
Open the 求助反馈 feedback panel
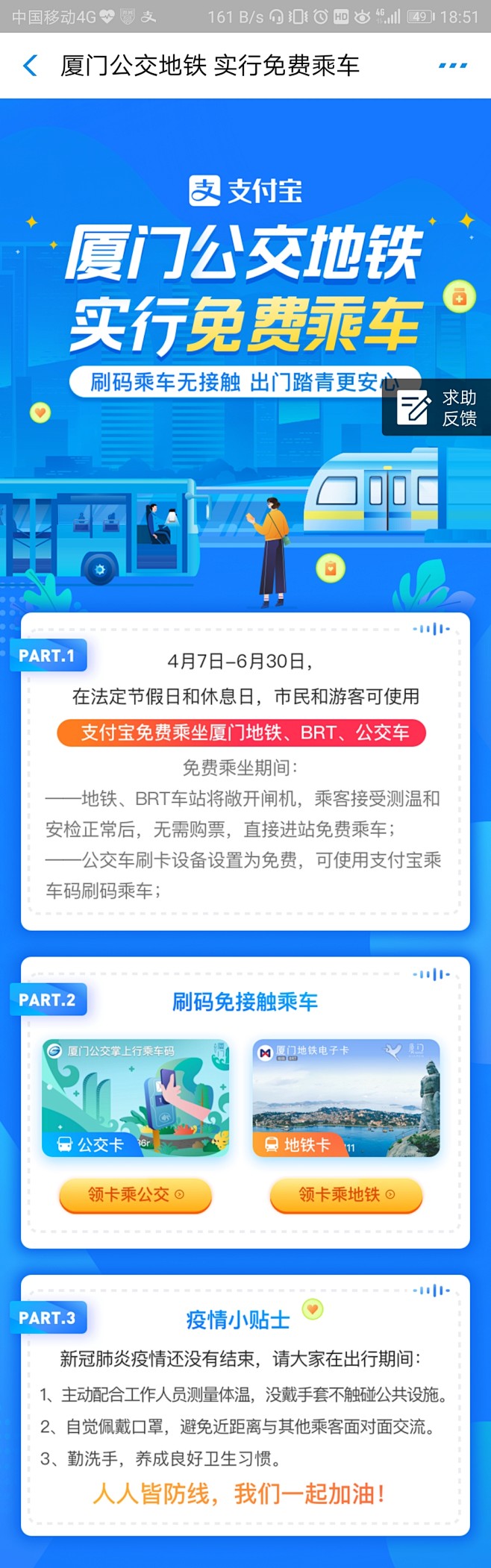(437, 407)
